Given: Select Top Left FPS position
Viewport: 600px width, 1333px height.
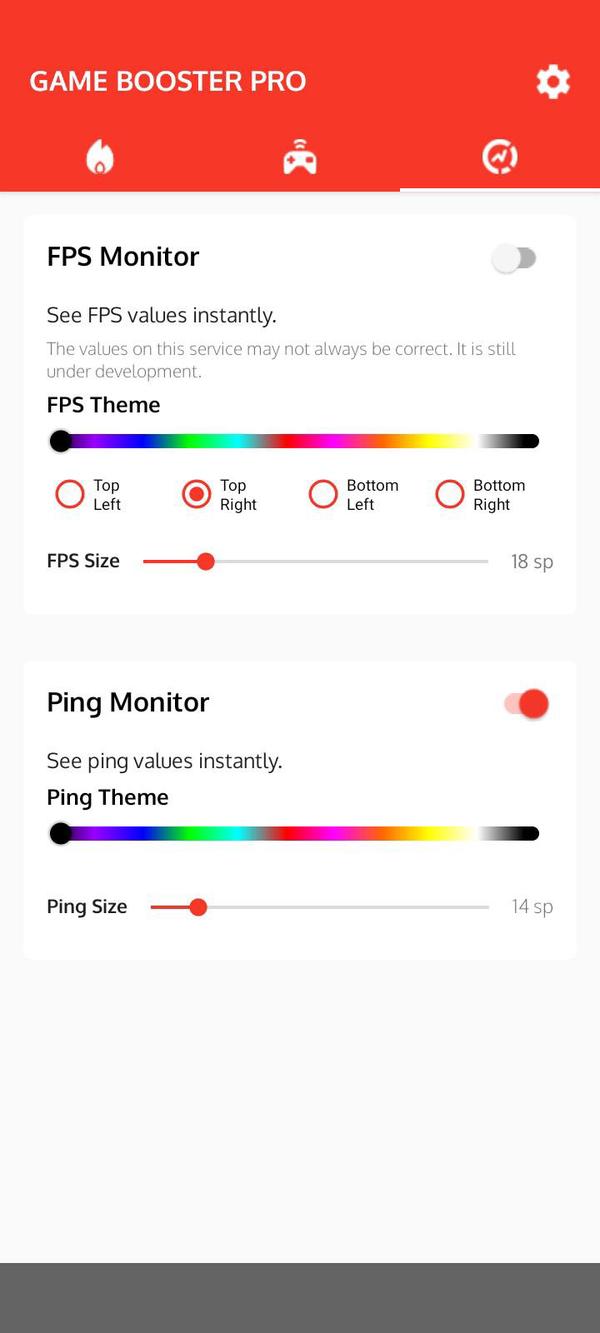Looking at the screenshot, I should (70, 494).
